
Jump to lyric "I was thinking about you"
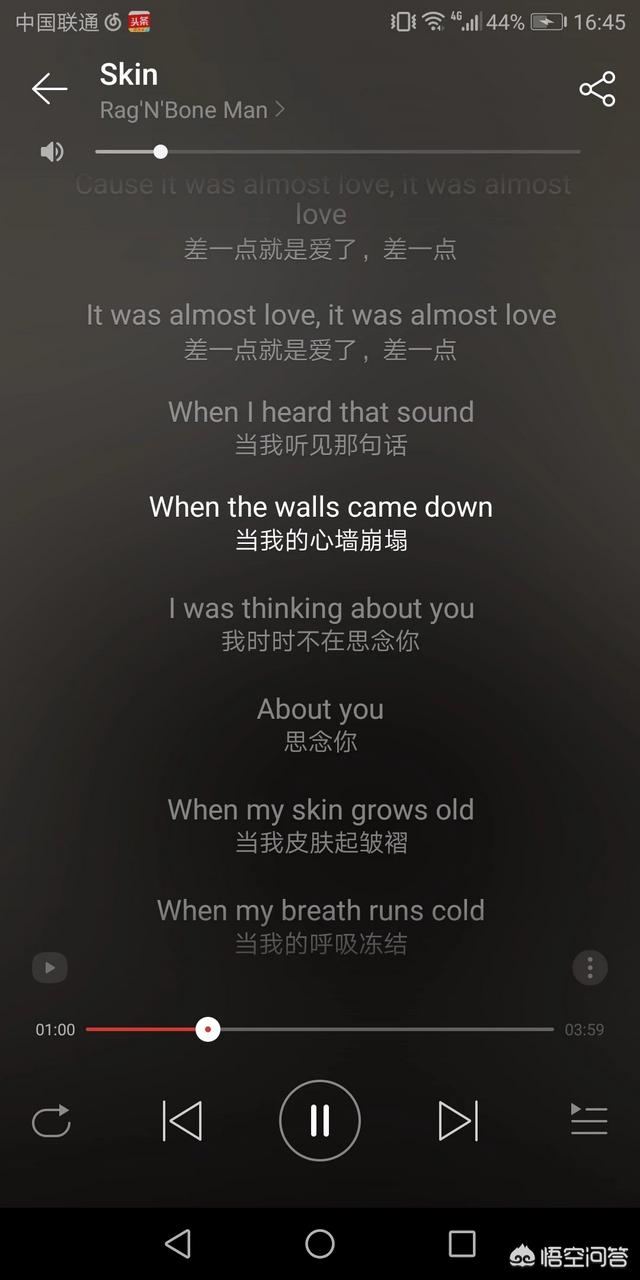[x=320, y=608]
